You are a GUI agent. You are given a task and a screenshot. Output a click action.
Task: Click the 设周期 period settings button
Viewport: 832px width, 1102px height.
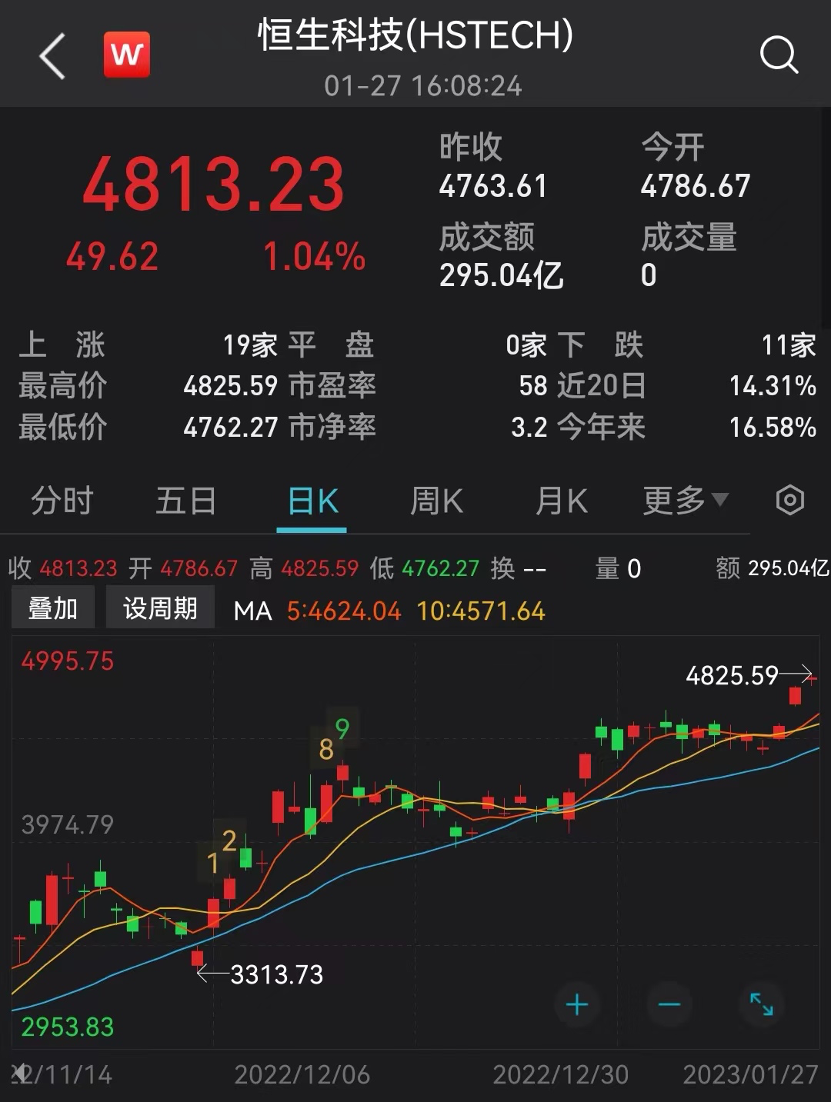coord(159,608)
